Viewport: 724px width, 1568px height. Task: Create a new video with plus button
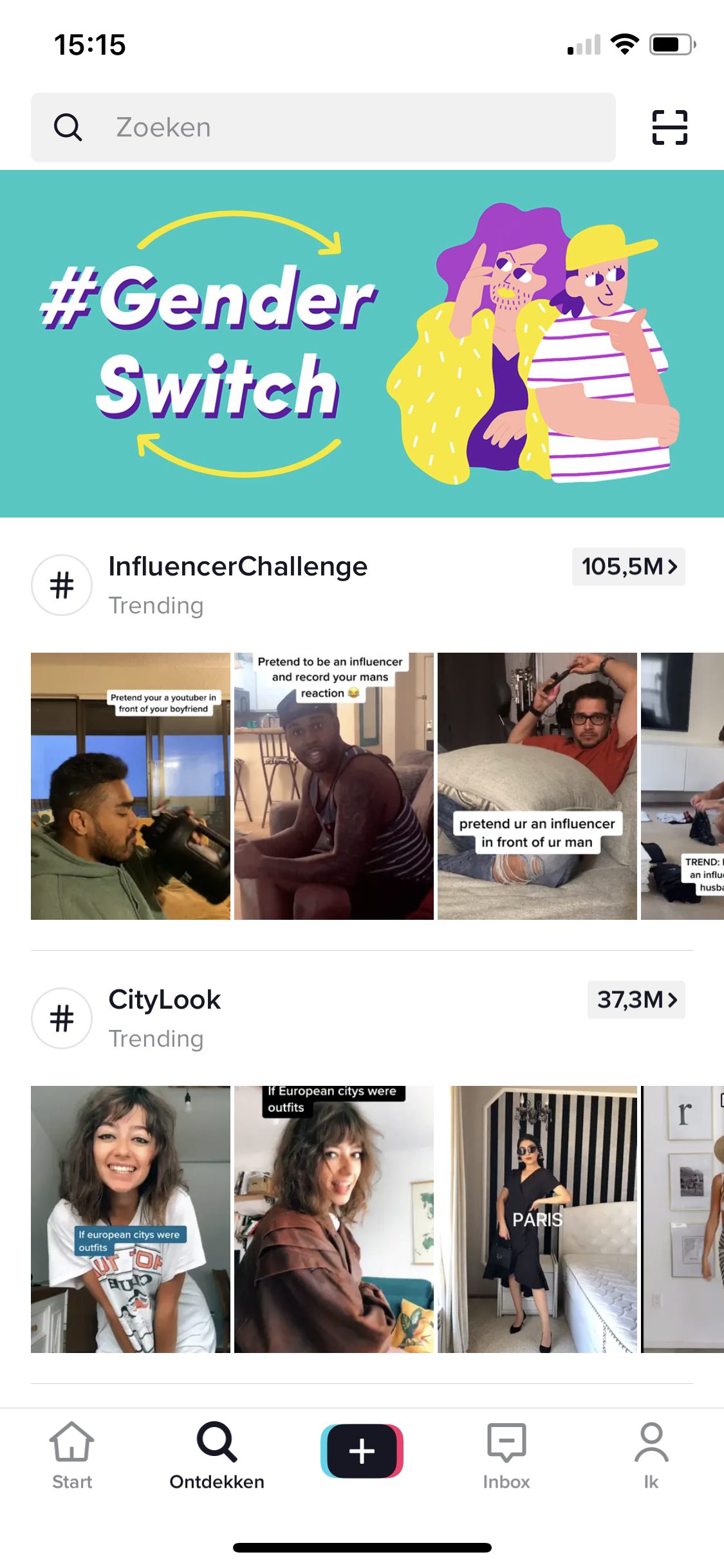click(362, 1451)
